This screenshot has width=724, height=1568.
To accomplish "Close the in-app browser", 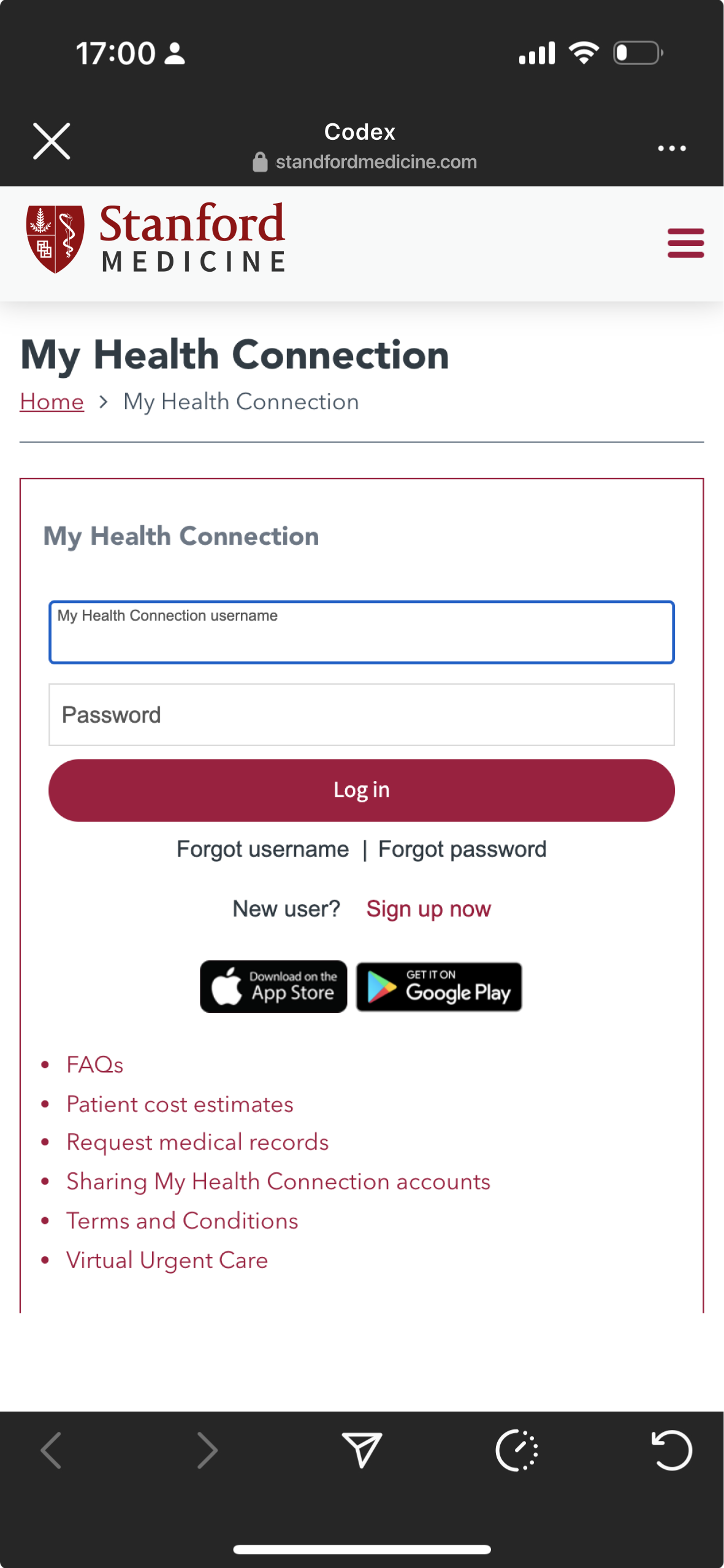I will [x=51, y=141].
